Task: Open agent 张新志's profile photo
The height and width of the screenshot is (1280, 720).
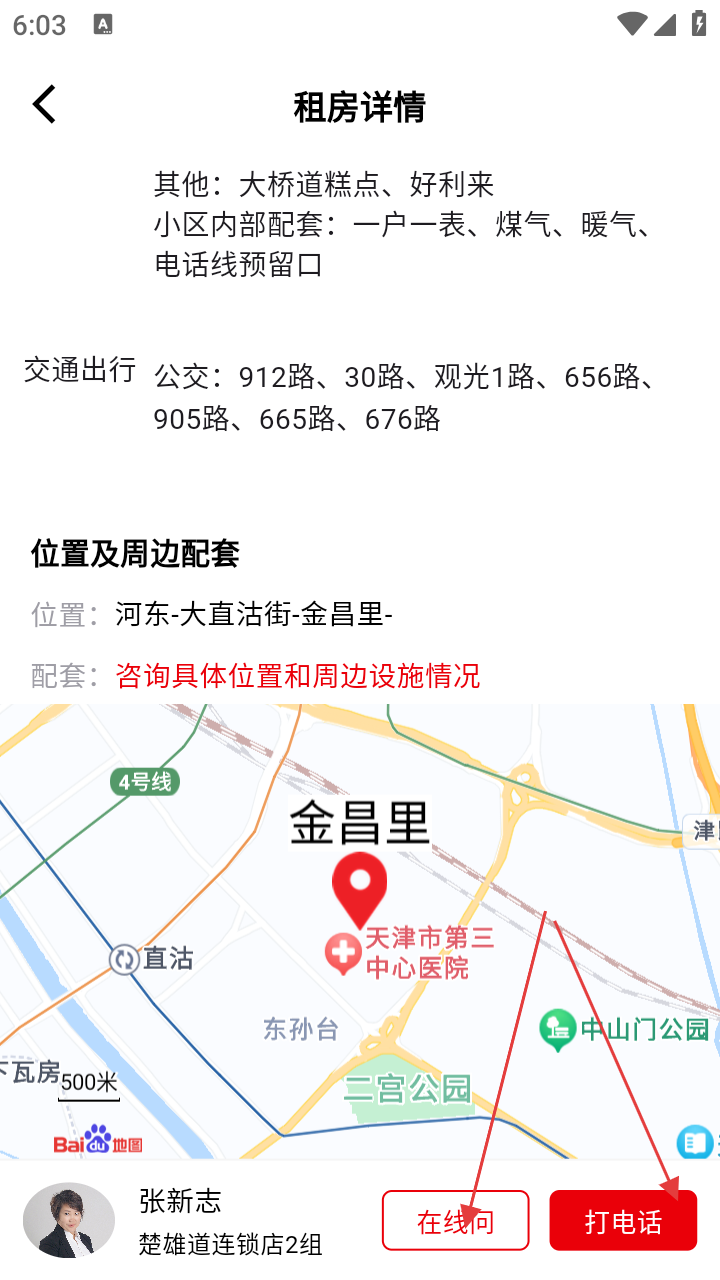Action: (x=69, y=1220)
